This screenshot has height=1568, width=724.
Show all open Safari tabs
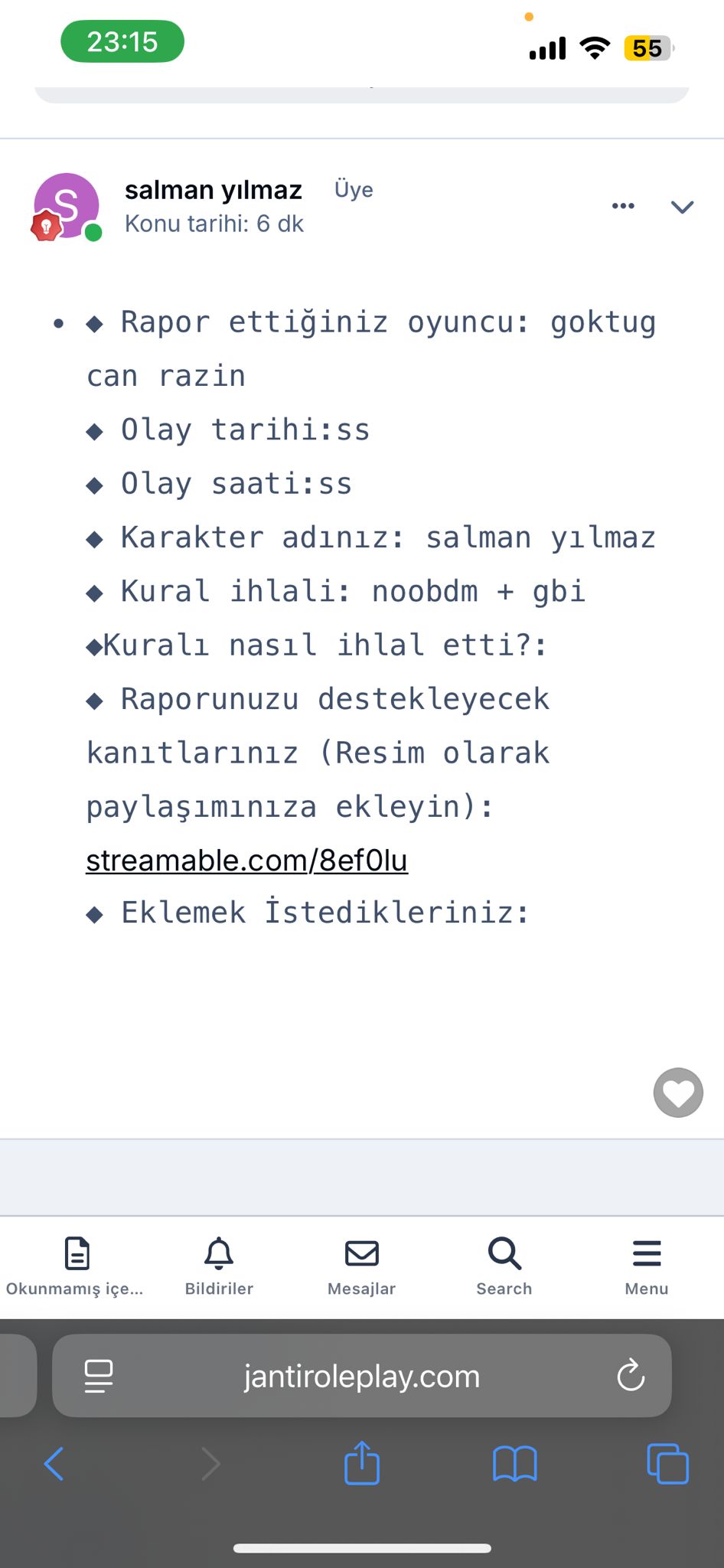pos(668,1464)
